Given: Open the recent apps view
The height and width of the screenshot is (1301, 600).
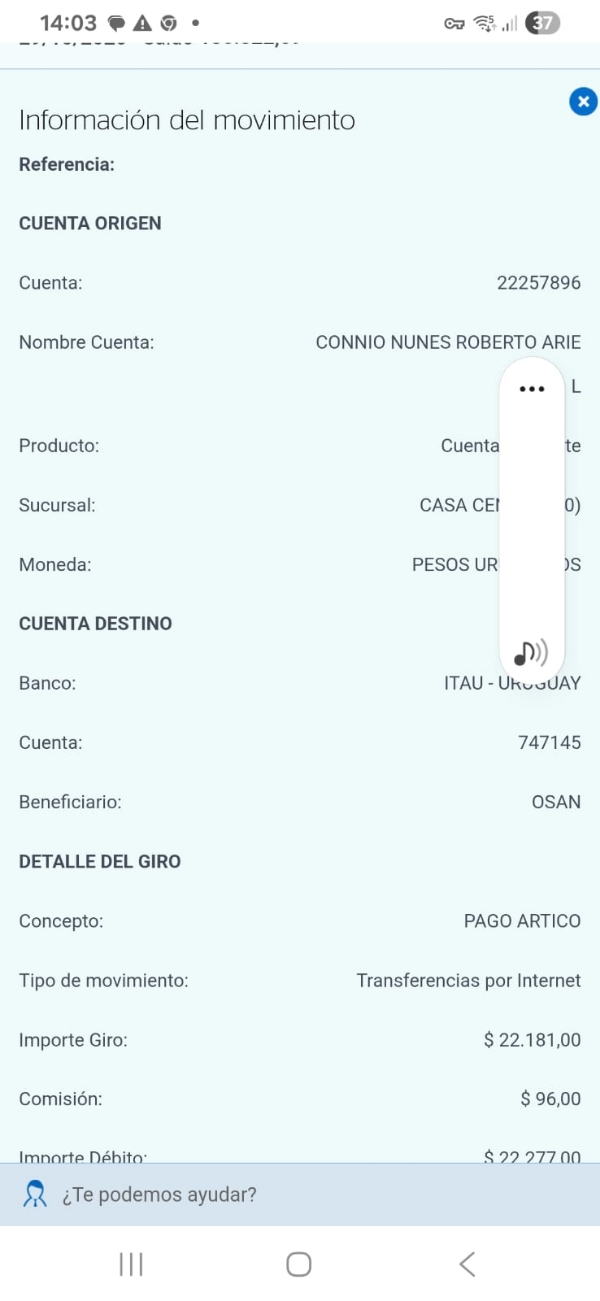Looking at the screenshot, I should [131, 1264].
